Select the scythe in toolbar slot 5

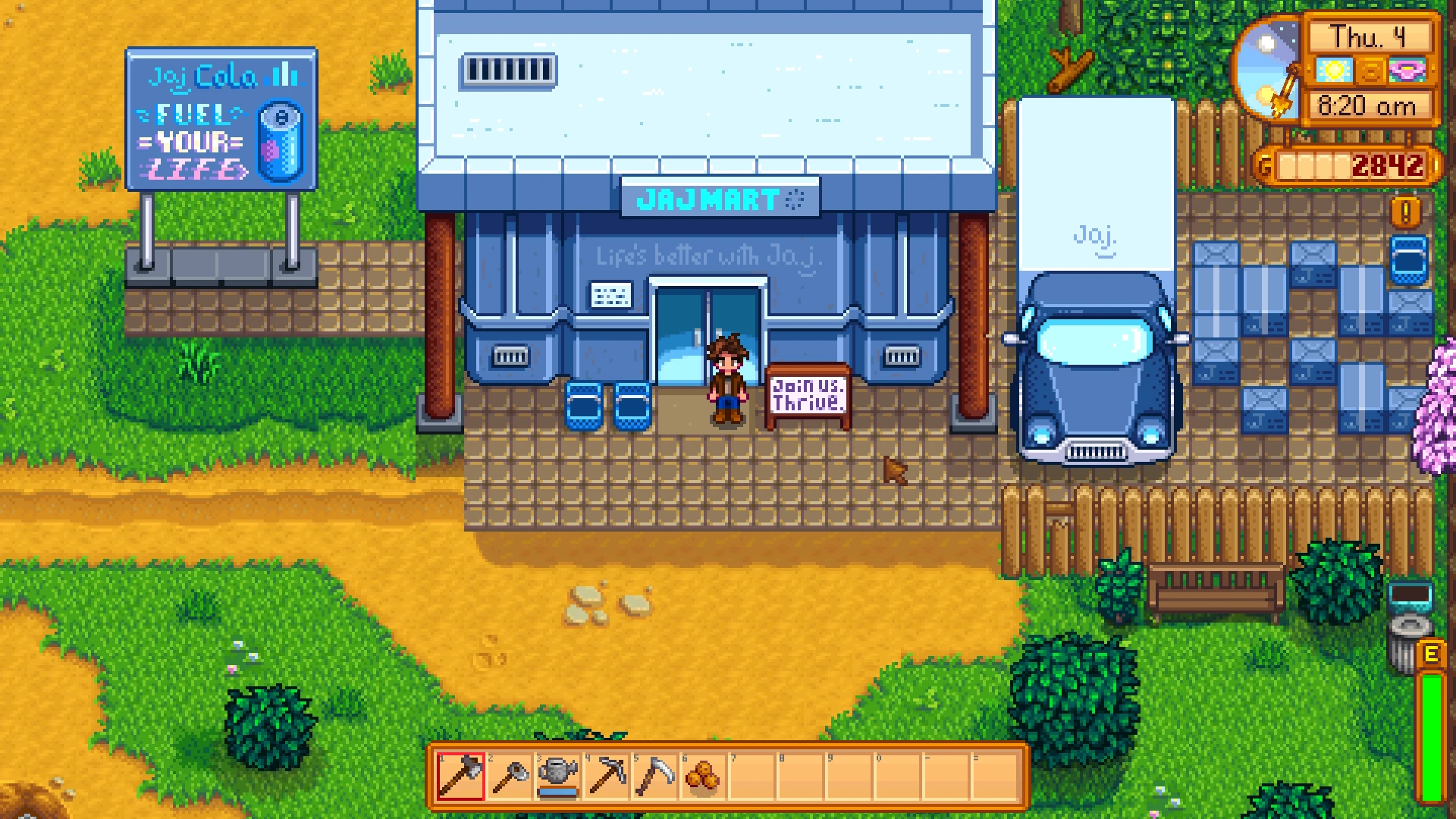tap(655, 776)
